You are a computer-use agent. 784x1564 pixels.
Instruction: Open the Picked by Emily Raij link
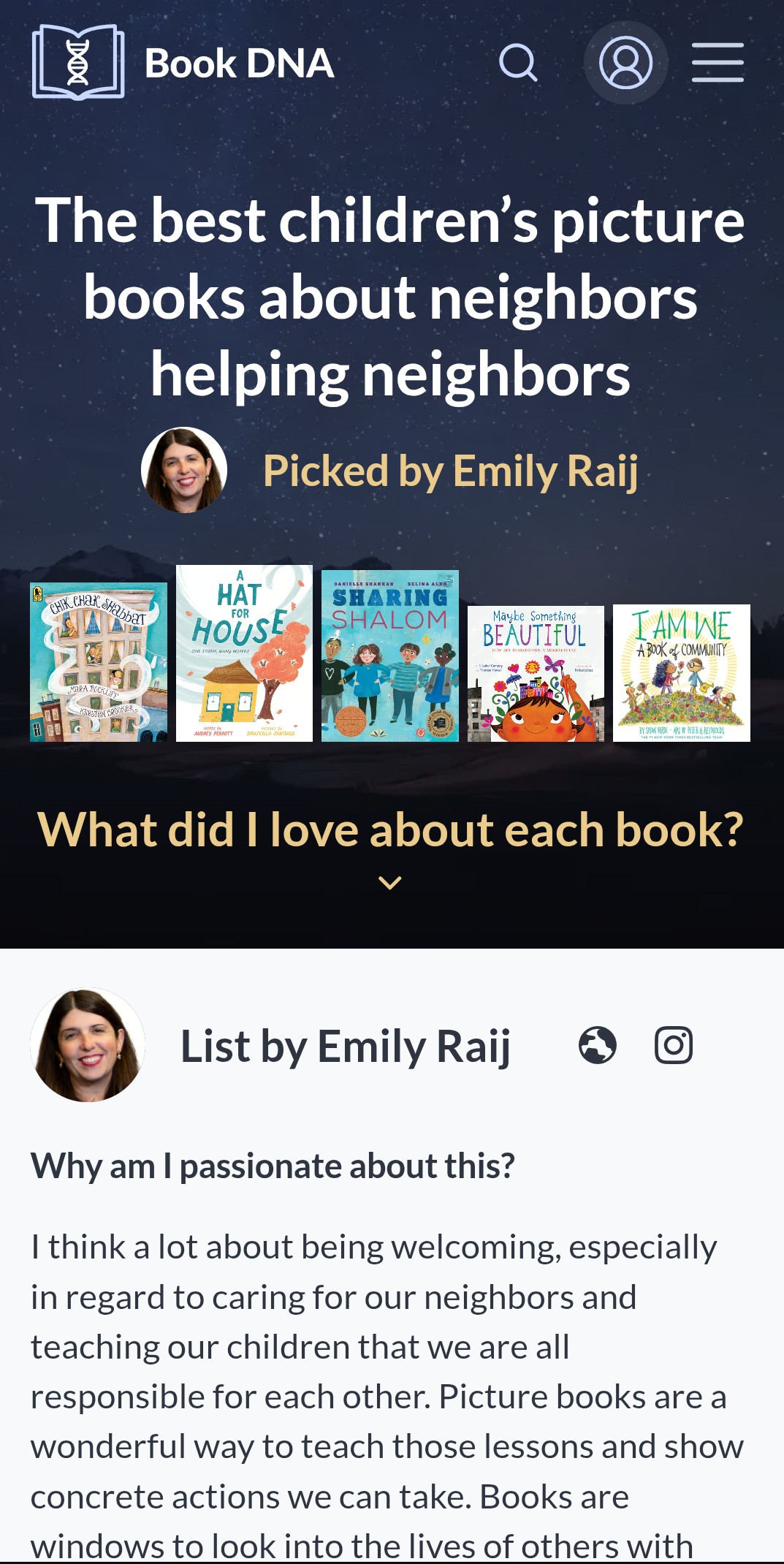tap(450, 471)
